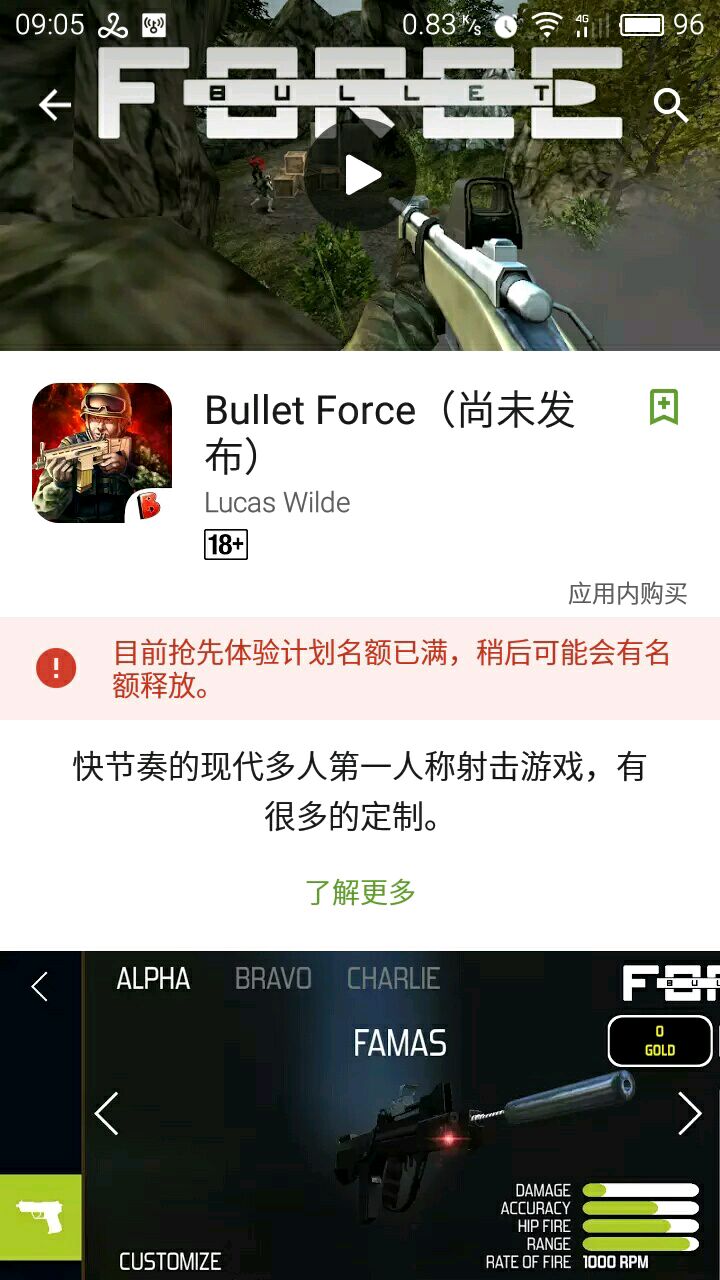This screenshot has height=1280, width=720.
Task: Open developer Lucas Wilde's page
Action: (x=277, y=502)
